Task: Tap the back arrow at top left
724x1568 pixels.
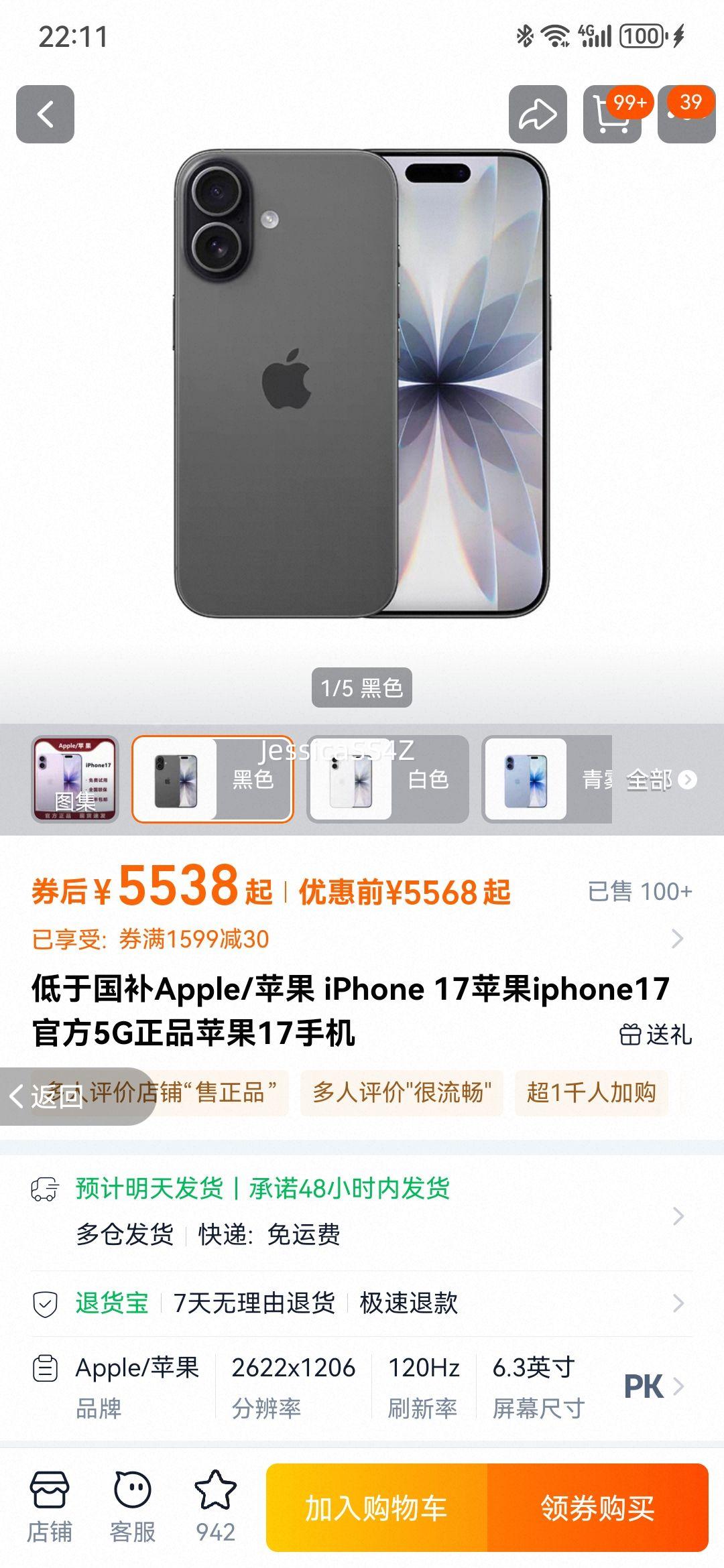Action: 44,113
